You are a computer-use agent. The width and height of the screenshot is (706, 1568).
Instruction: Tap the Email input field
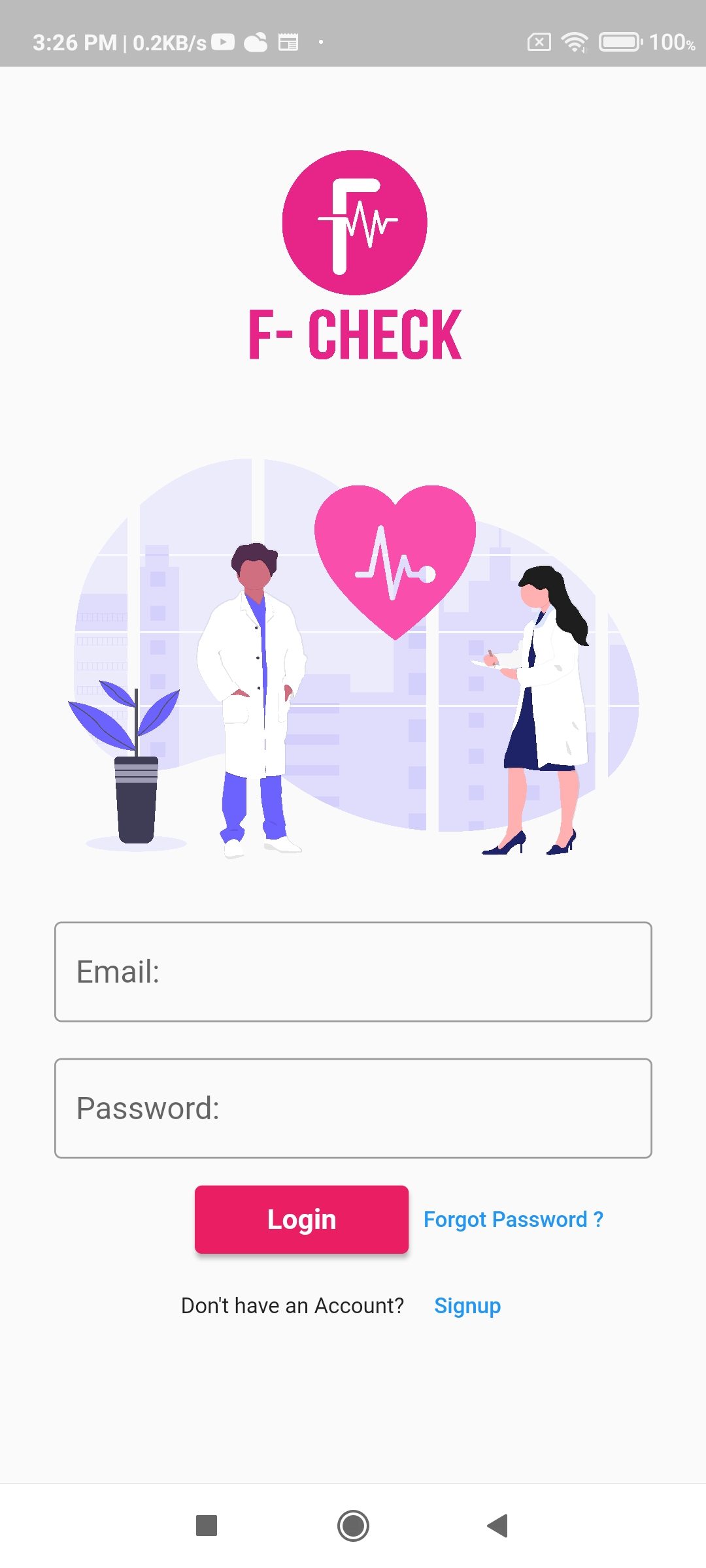(x=353, y=972)
